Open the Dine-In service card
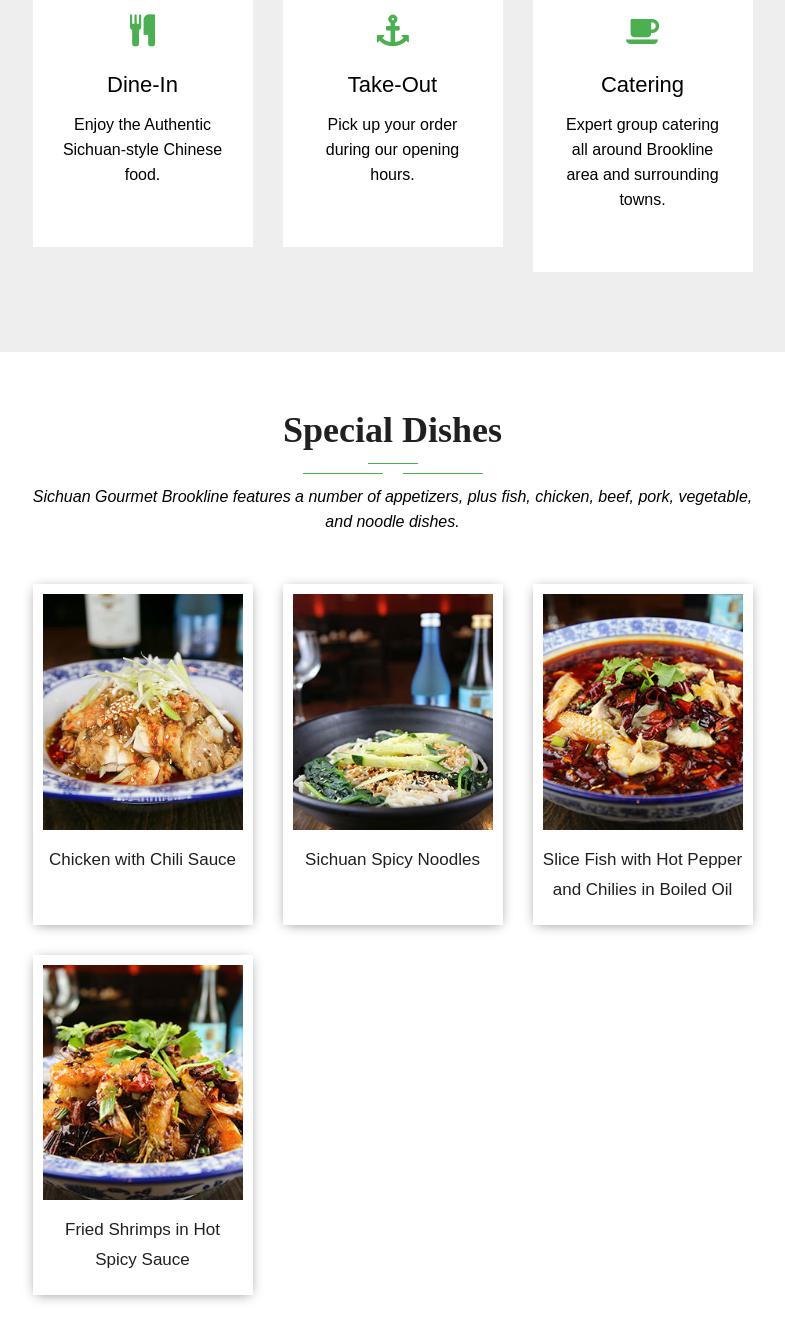The width and height of the screenshot is (785, 1335). click(142, 123)
